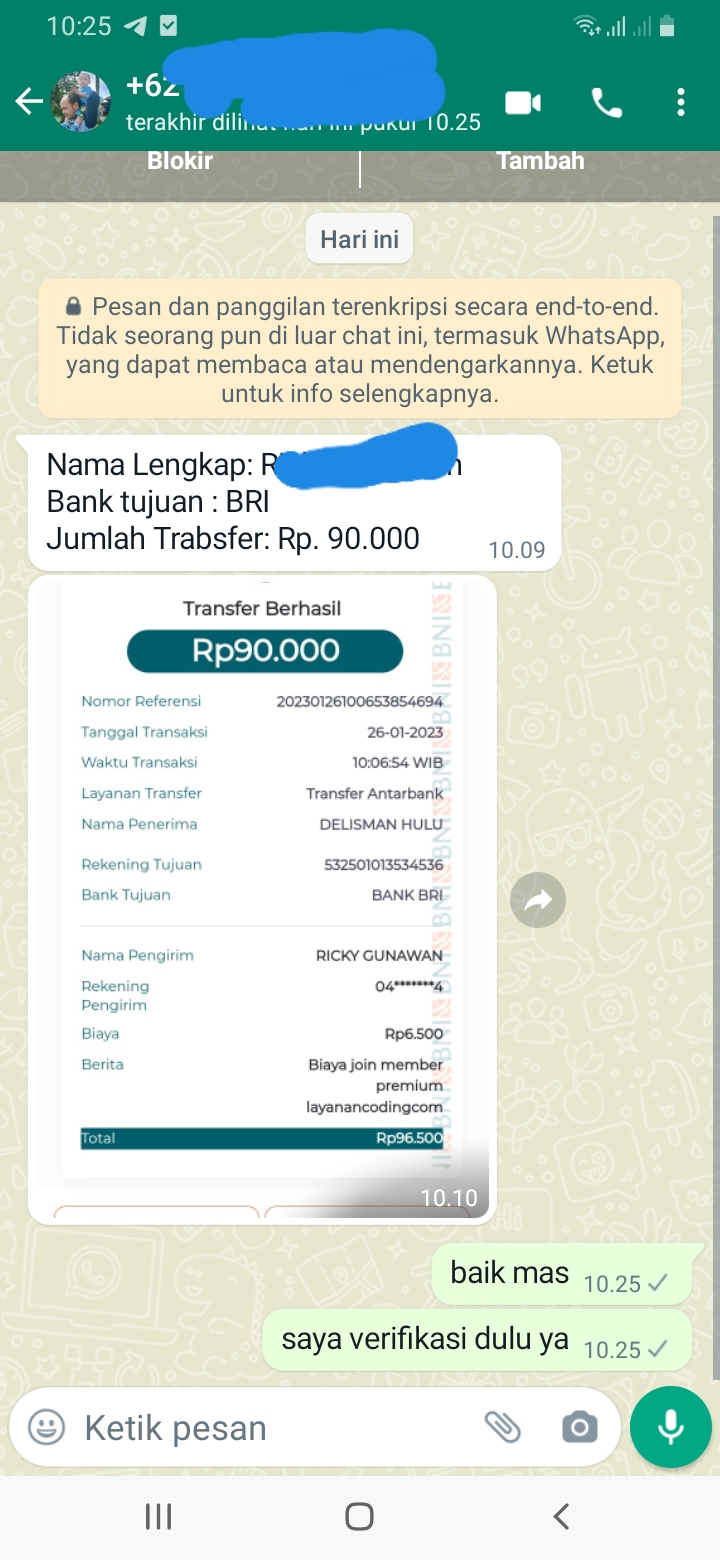Open recent apps from navigation bar
This screenshot has height=1560, width=720.
coord(159,1517)
